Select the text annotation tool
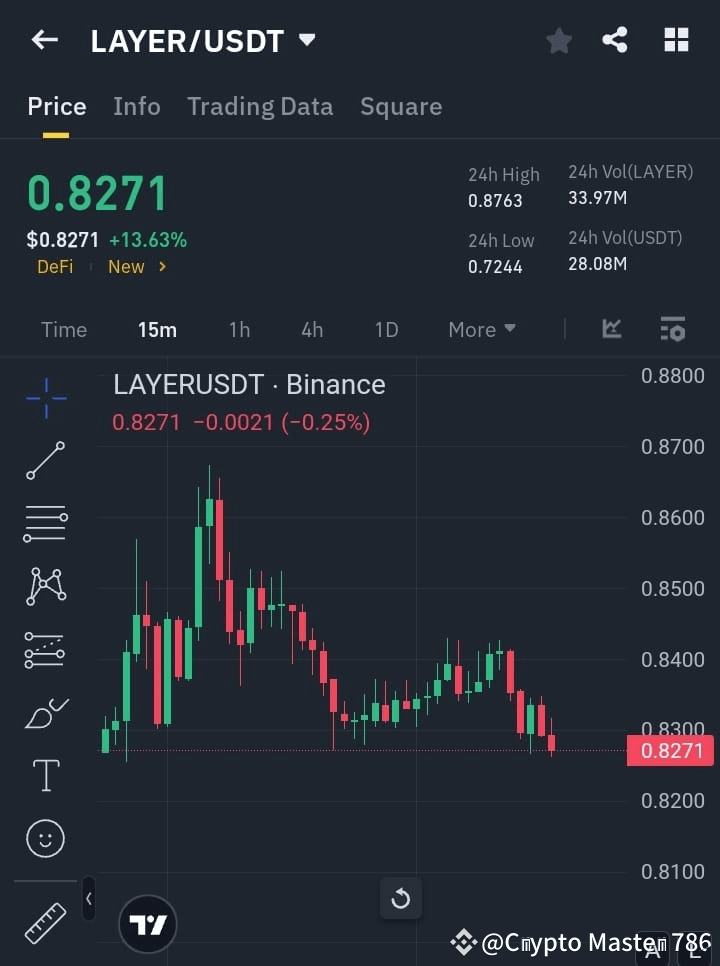 45,775
